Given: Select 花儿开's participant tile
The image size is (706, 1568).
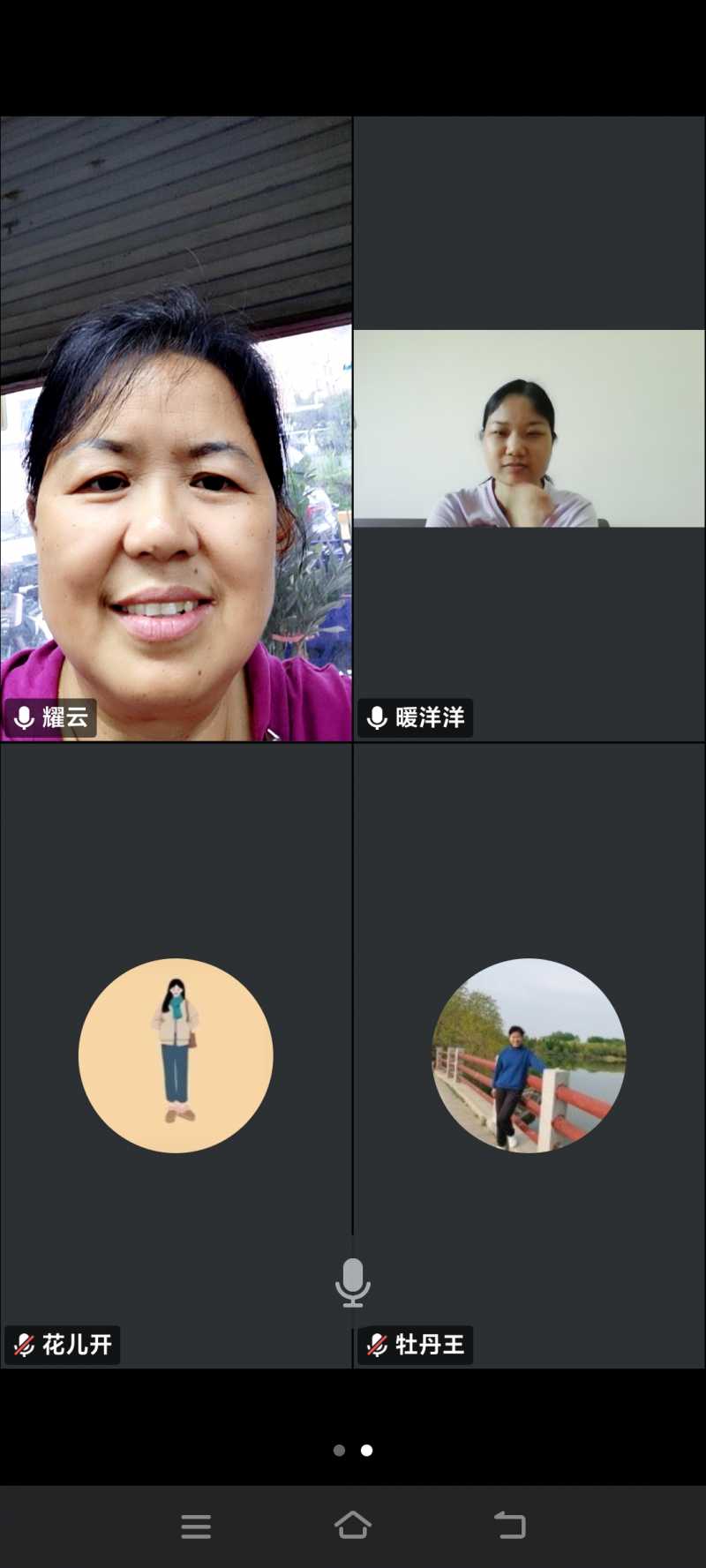Looking at the screenshot, I should click(x=176, y=1055).
